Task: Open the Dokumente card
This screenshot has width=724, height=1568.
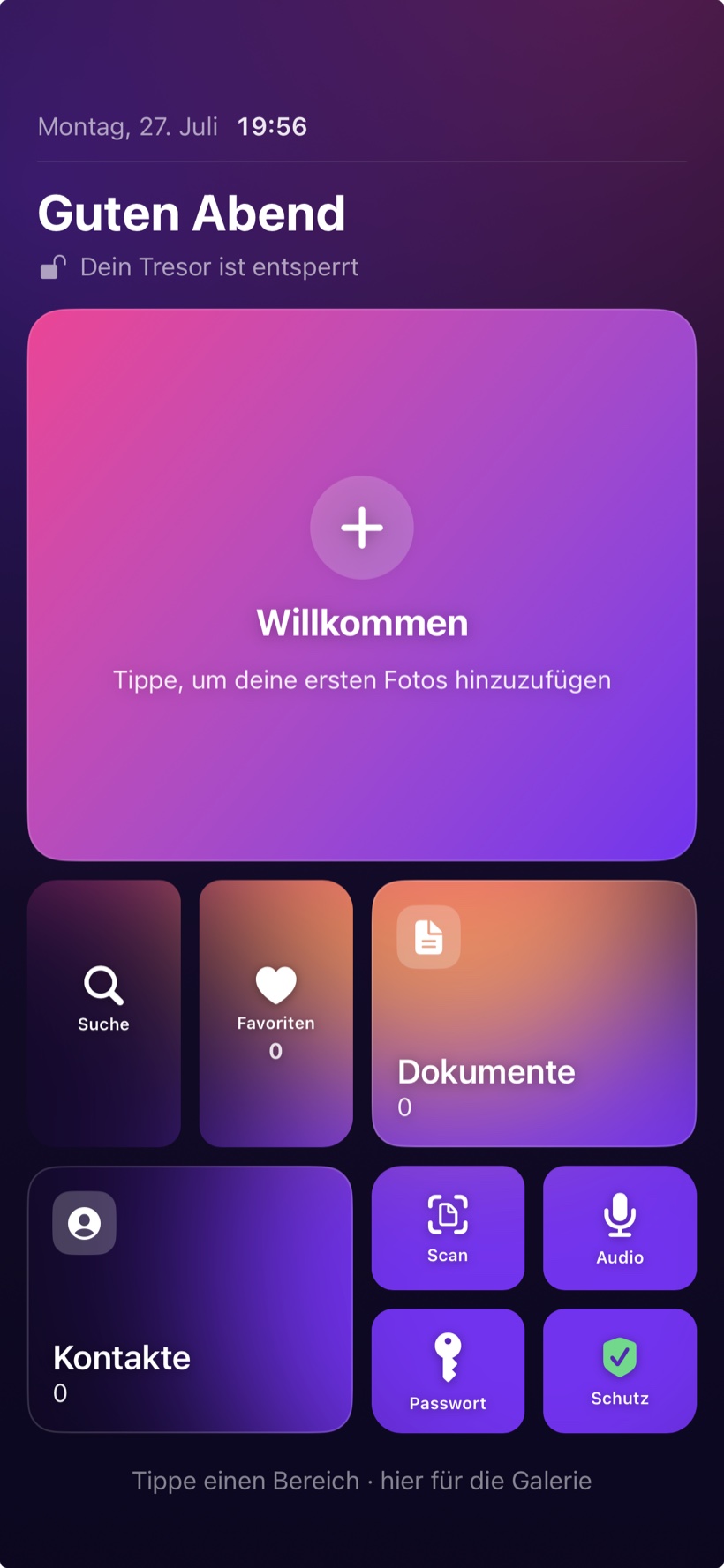Action: 534,1013
